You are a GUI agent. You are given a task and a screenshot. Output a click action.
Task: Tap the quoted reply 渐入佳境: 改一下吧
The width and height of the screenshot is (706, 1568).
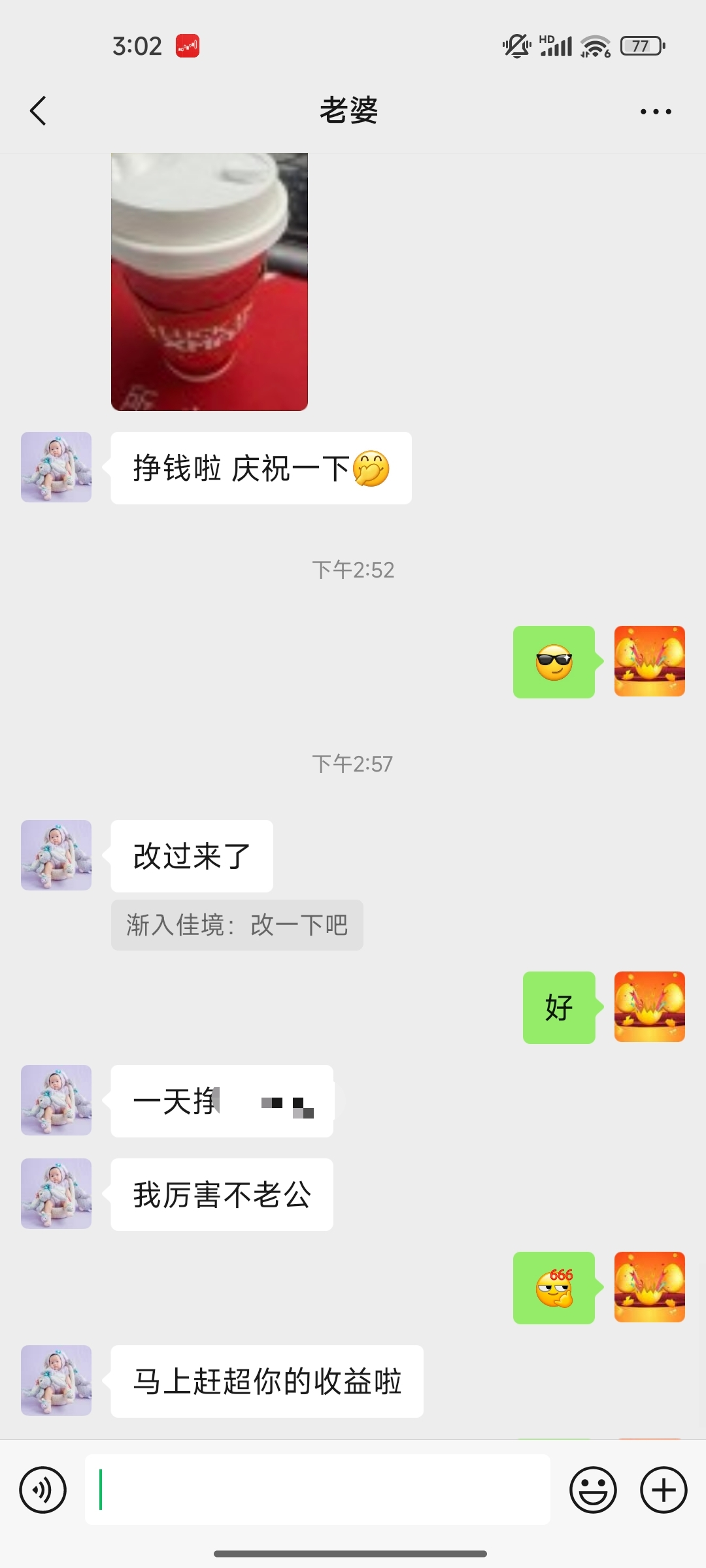click(x=237, y=925)
